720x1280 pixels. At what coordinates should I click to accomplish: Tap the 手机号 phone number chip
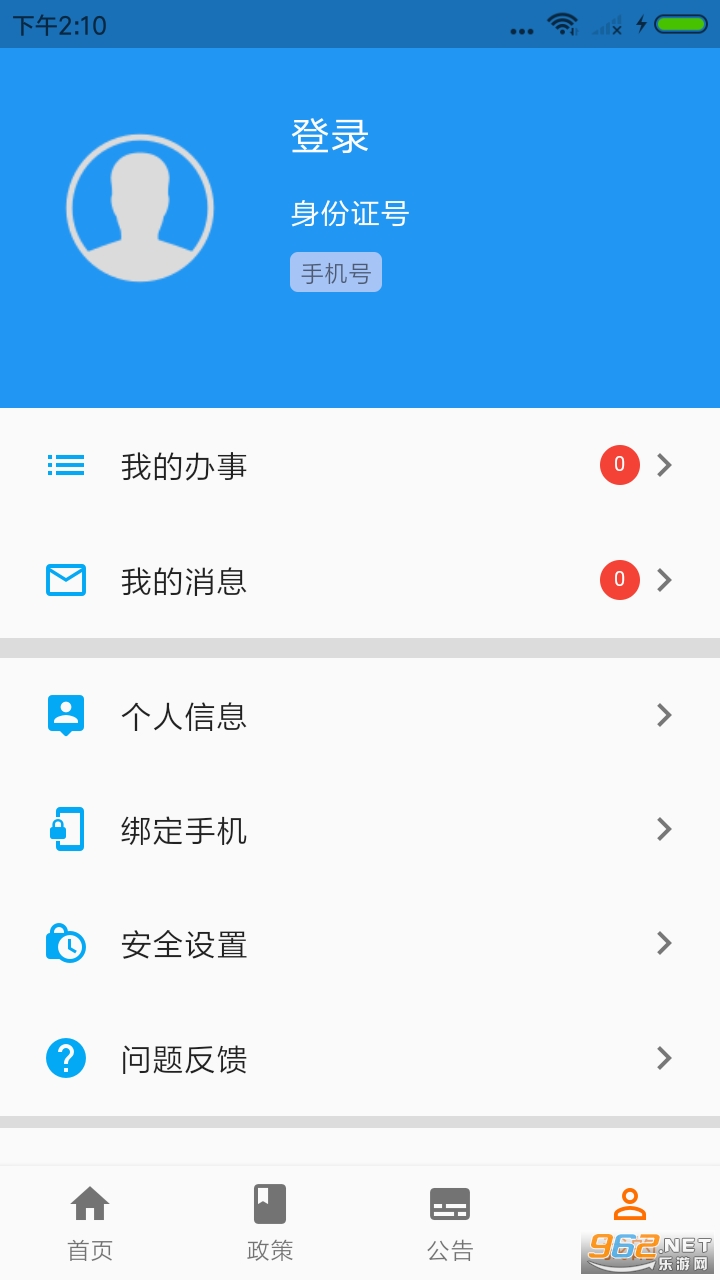click(336, 273)
